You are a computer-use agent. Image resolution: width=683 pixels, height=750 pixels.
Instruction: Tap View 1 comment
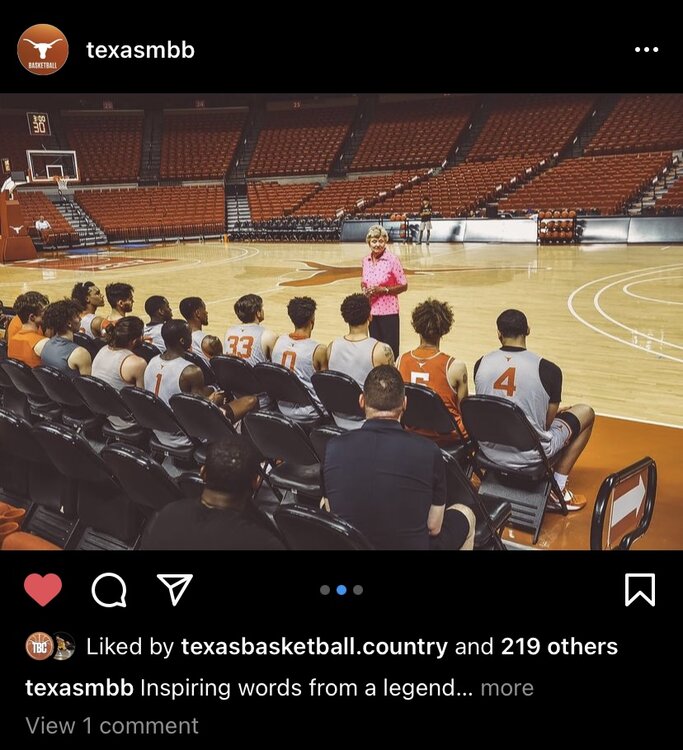[112, 725]
